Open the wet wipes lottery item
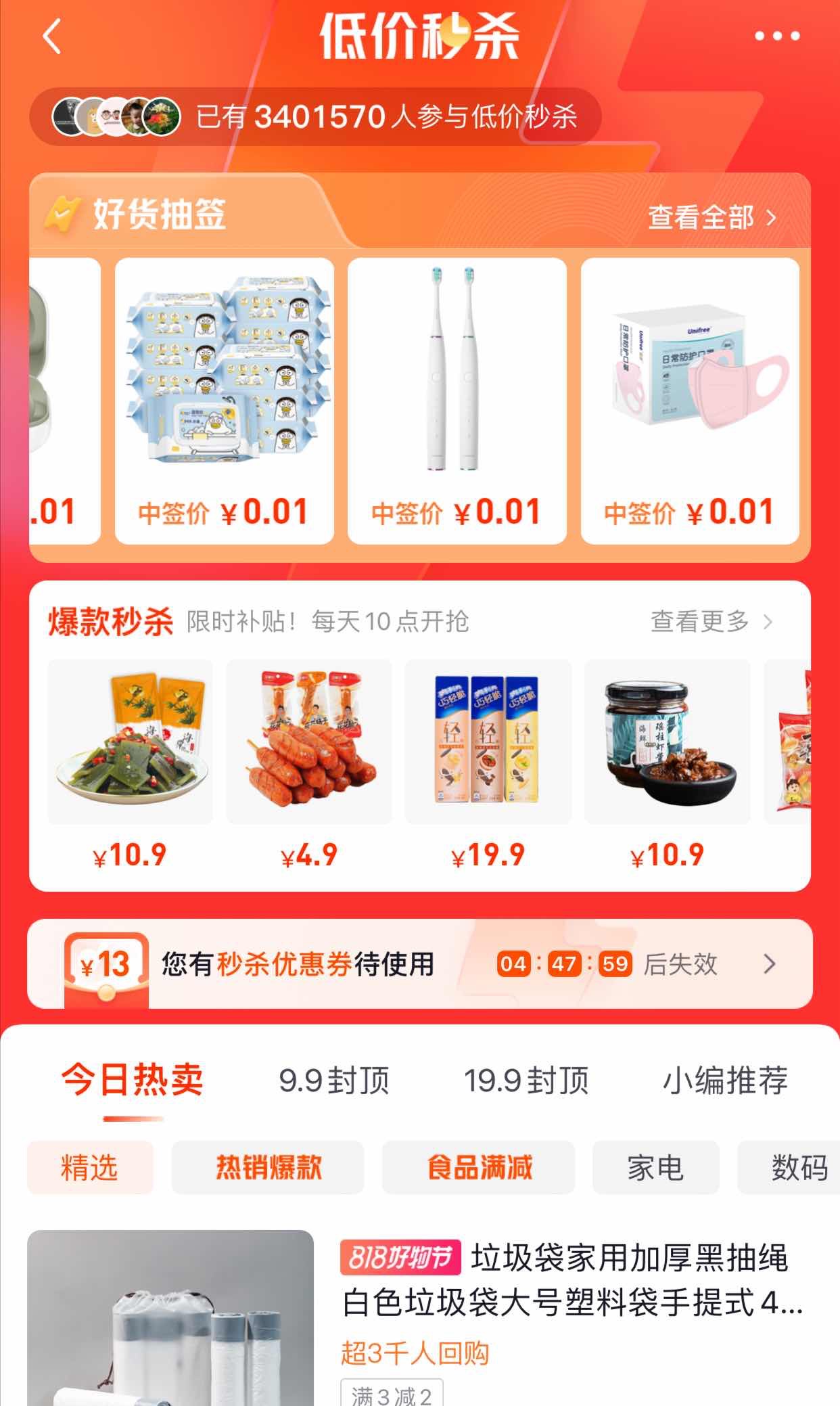The height and width of the screenshot is (1406, 840). 224,401
